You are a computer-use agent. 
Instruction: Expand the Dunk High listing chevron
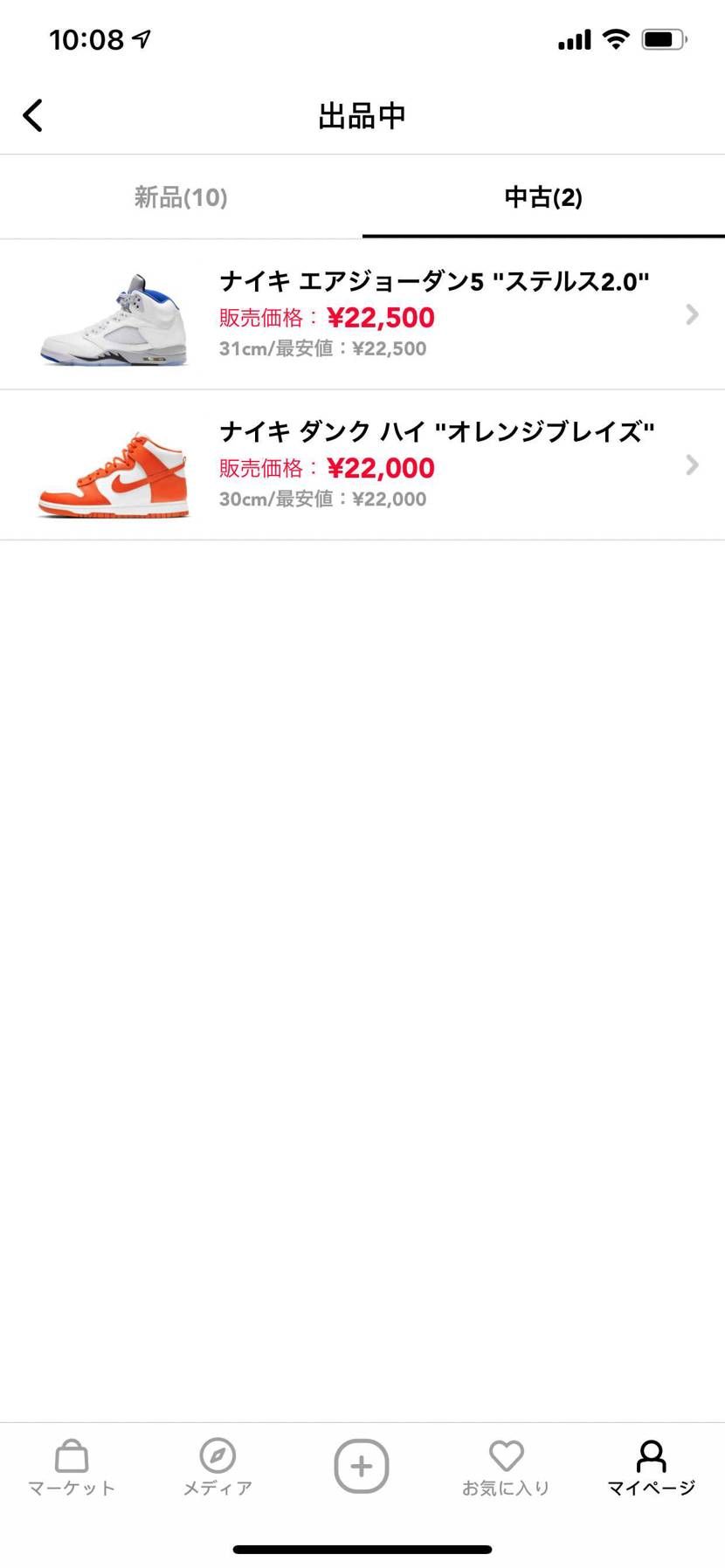click(692, 464)
